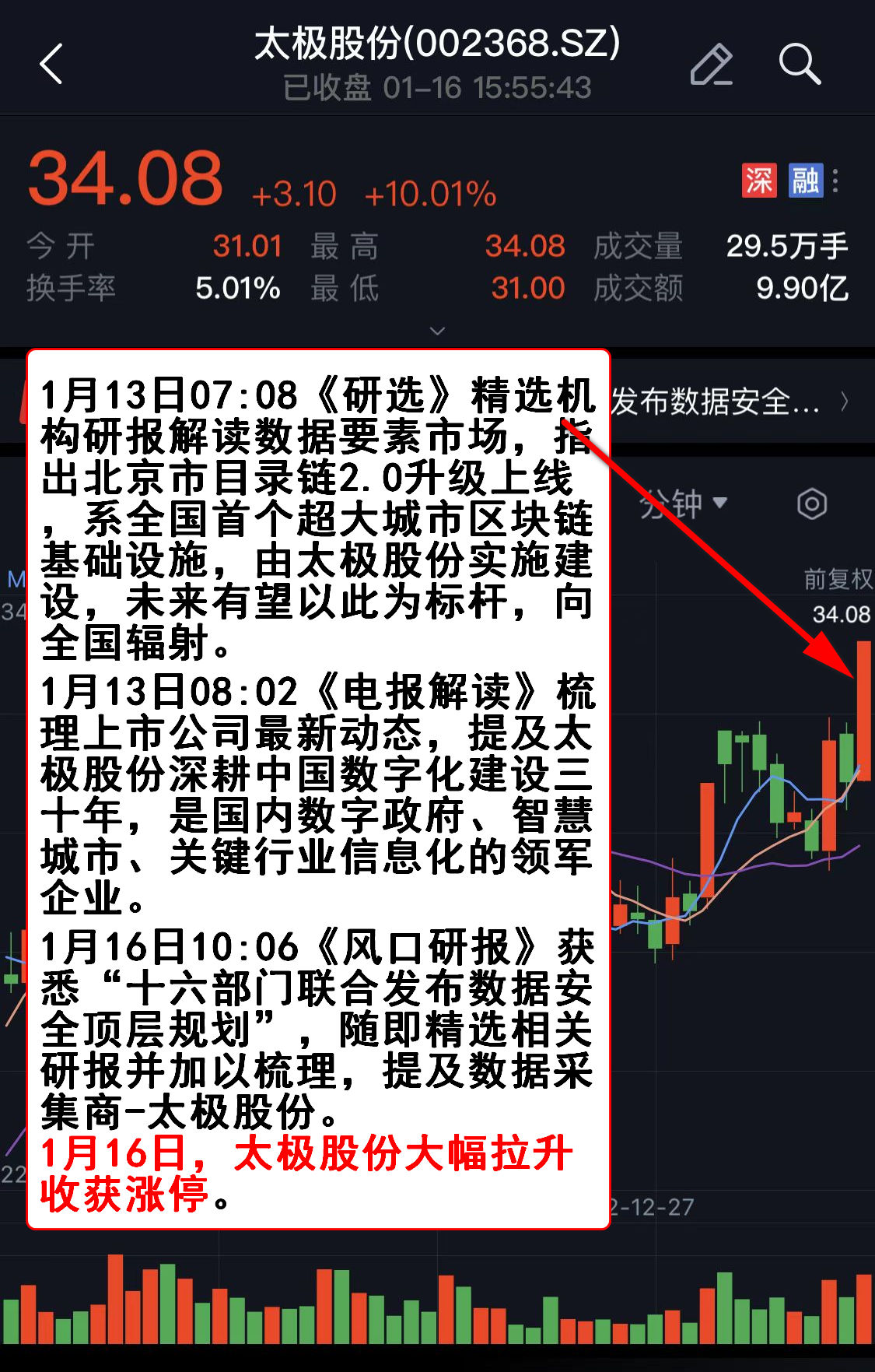Open stock search with the magnifier icon
Viewport: 875px width, 1372px height.
[799, 64]
